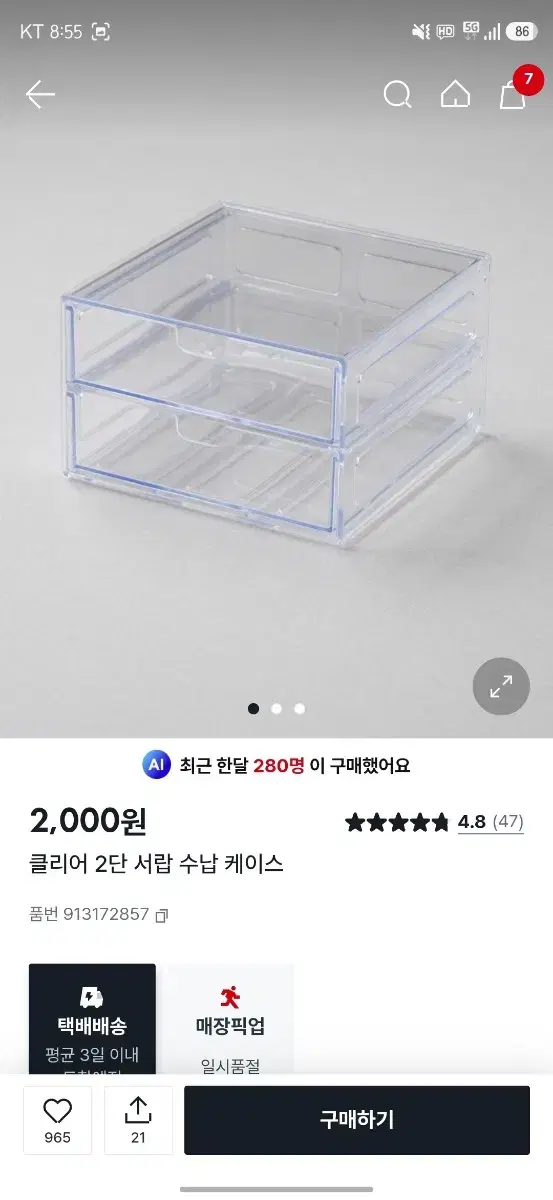This screenshot has width=553, height=1200.
Task: Go back with the top arrow
Action: pyautogui.click(x=40, y=95)
